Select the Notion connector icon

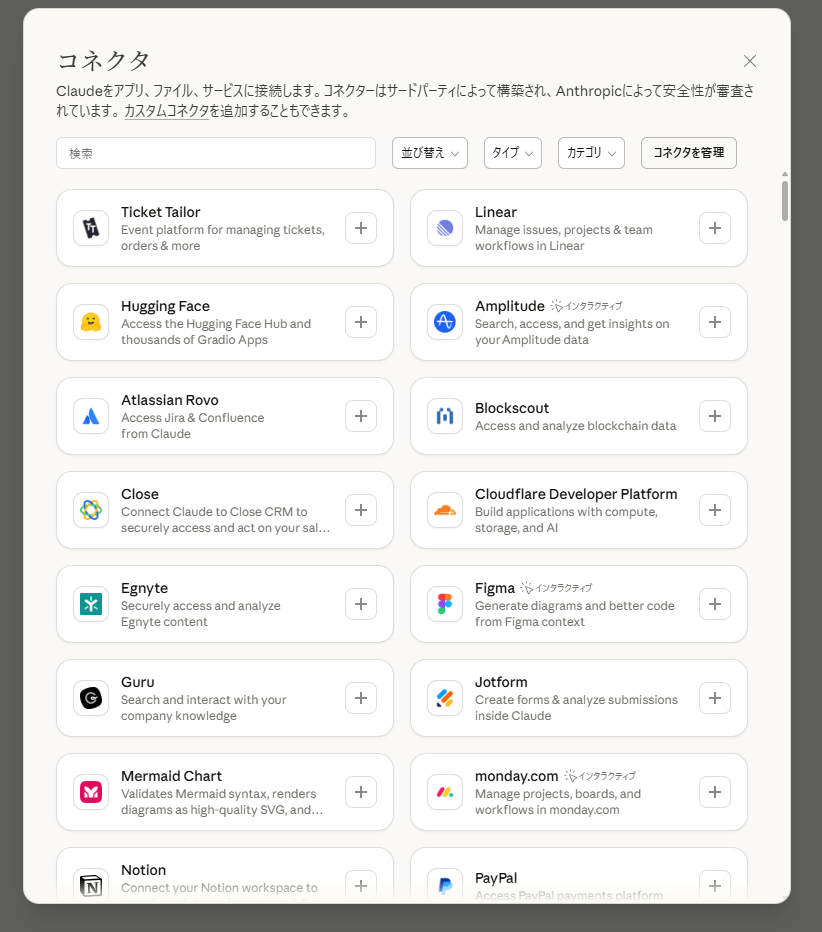(90, 884)
